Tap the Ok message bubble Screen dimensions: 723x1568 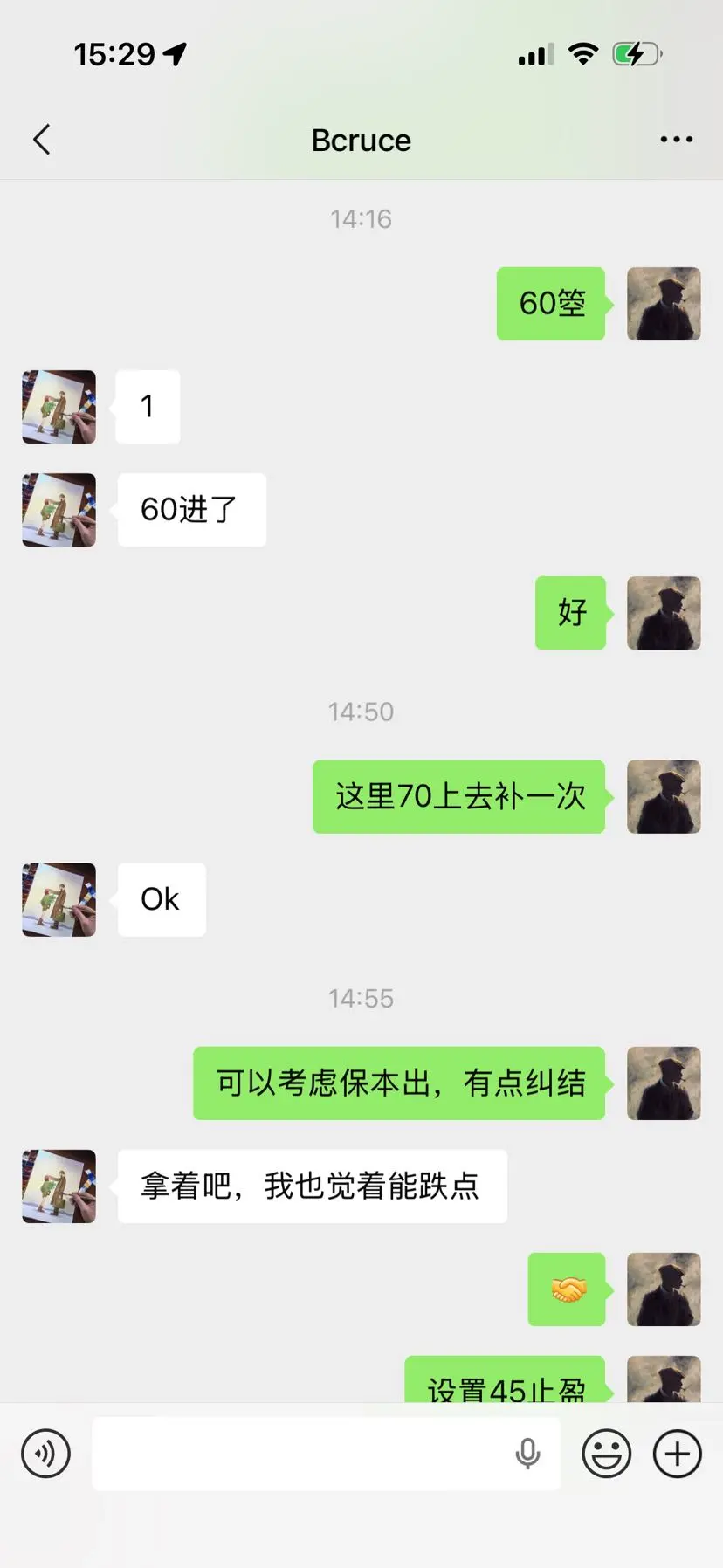click(160, 899)
